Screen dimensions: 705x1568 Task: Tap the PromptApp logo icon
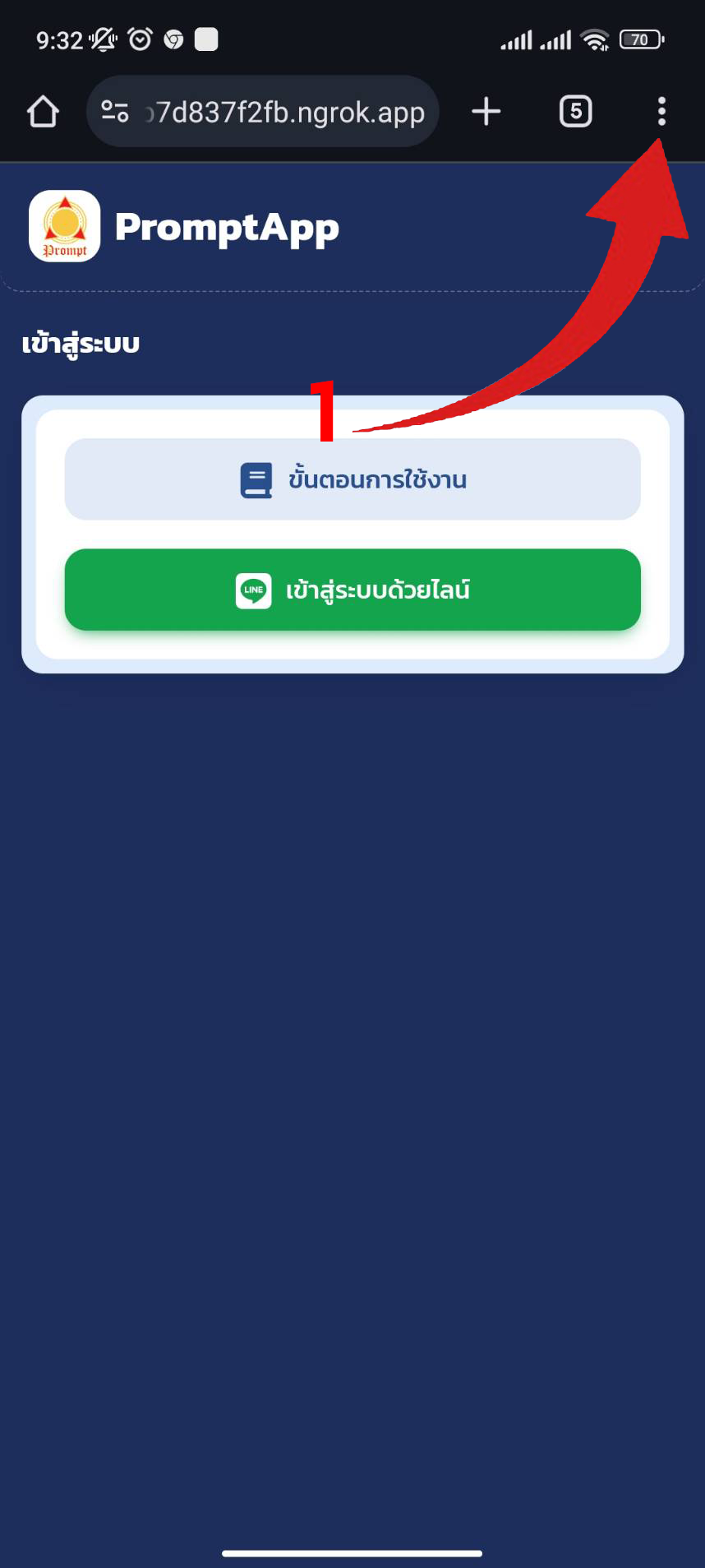(65, 227)
